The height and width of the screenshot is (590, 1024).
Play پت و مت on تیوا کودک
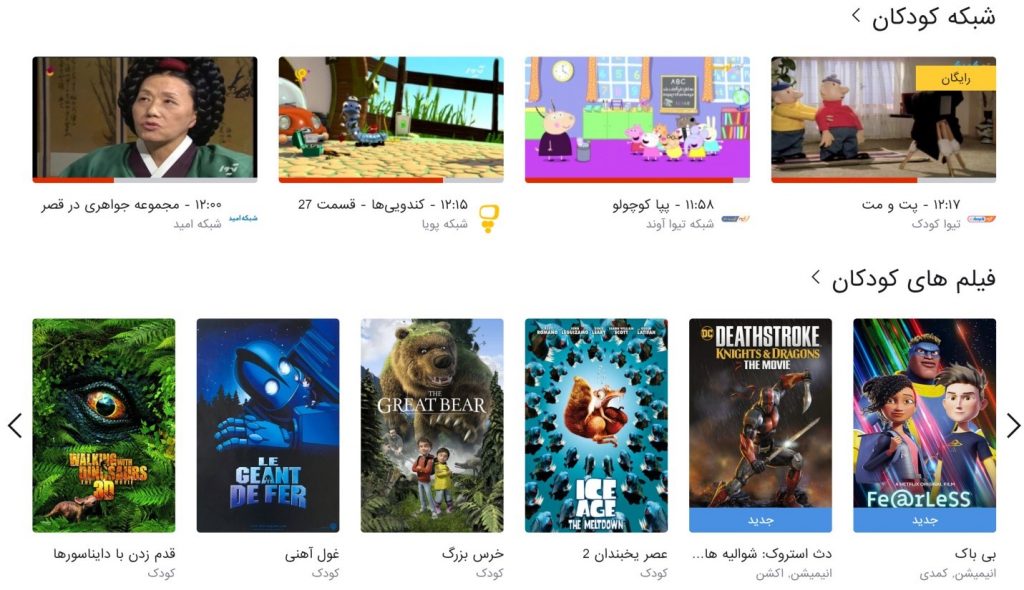pos(883,119)
